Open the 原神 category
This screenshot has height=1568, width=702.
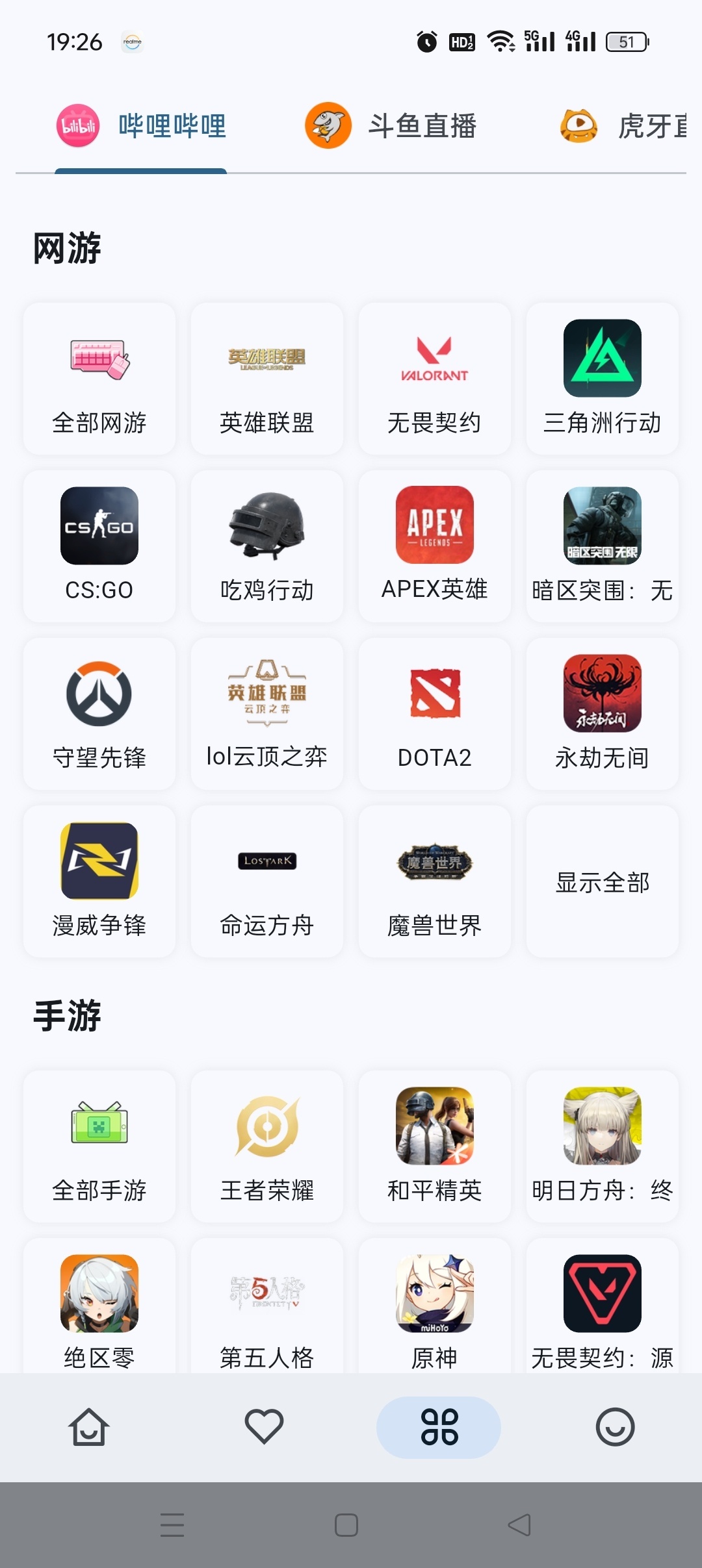point(435,1306)
